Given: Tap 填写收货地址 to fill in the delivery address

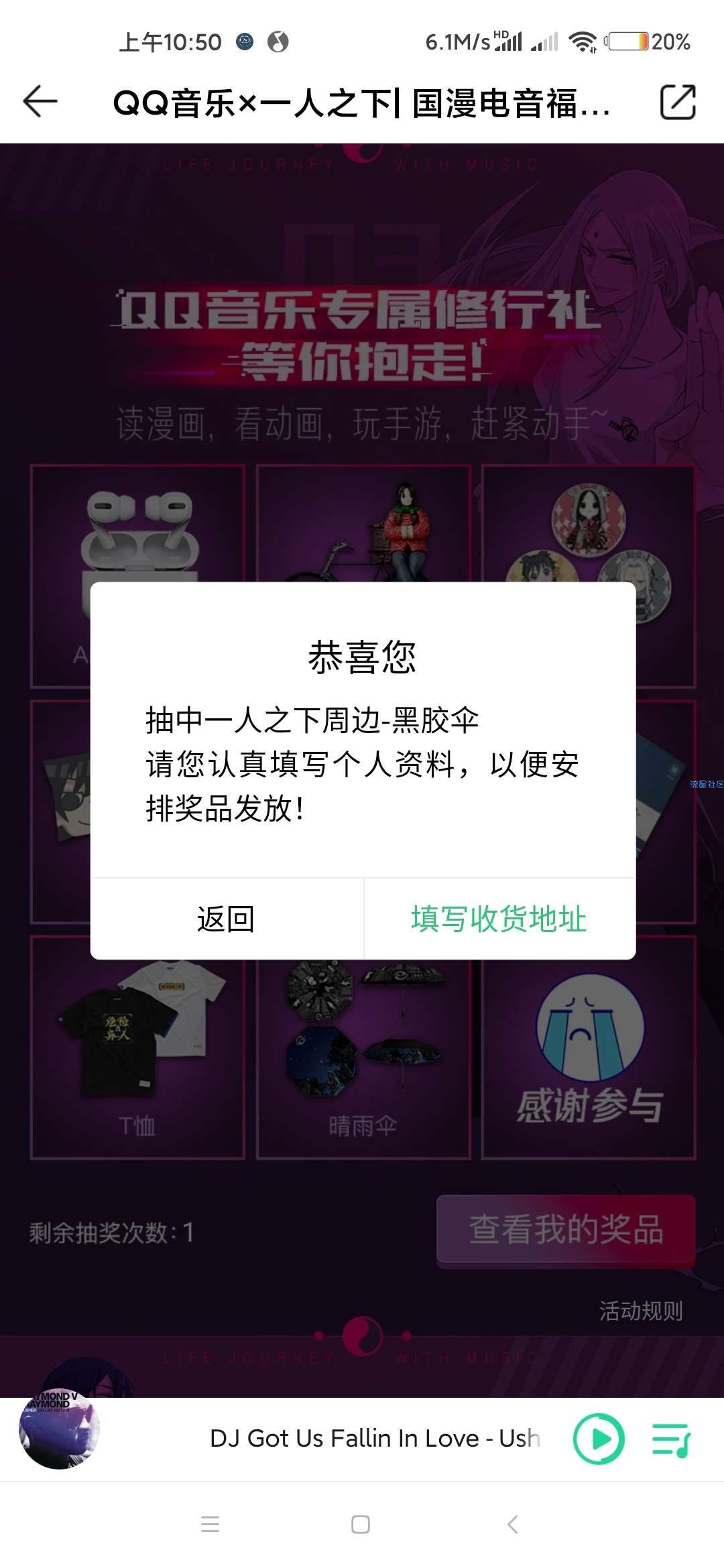Looking at the screenshot, I should 499,919.
